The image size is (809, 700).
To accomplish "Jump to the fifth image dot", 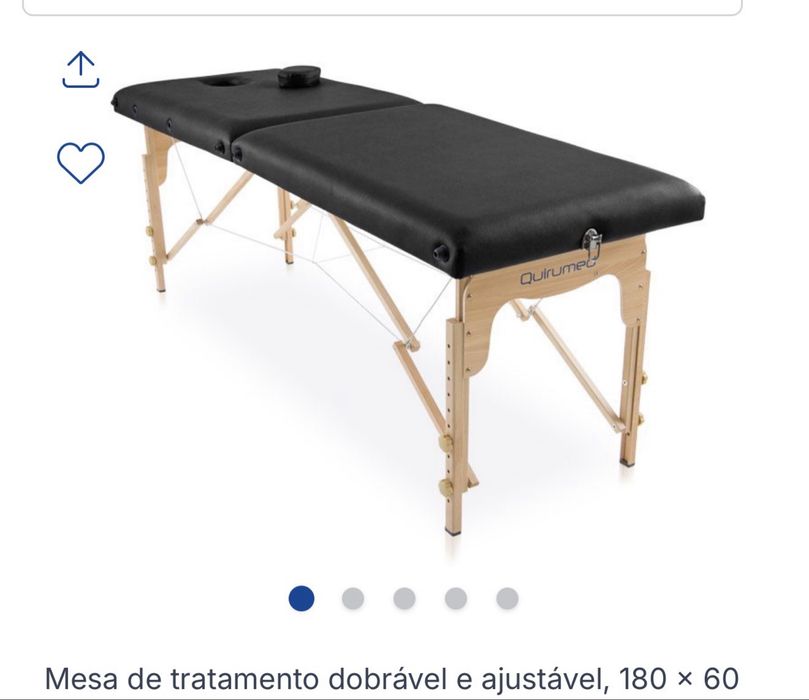I will 507,598.
